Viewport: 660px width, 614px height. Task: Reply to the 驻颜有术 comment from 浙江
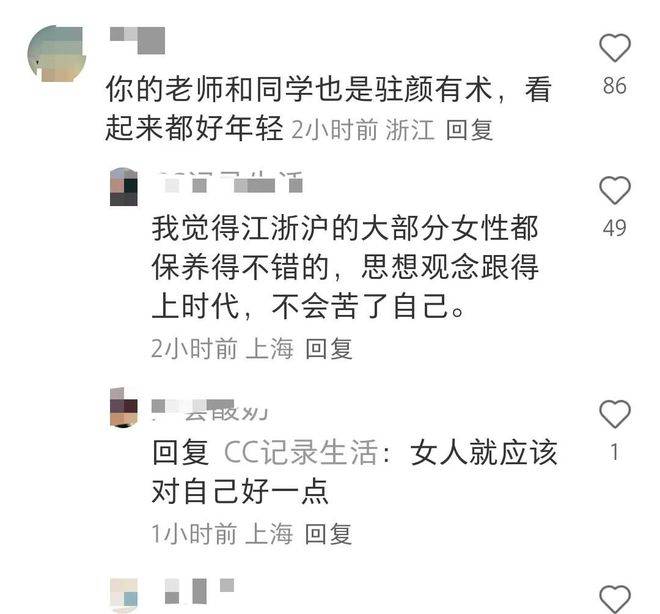[x=469, y=130]
